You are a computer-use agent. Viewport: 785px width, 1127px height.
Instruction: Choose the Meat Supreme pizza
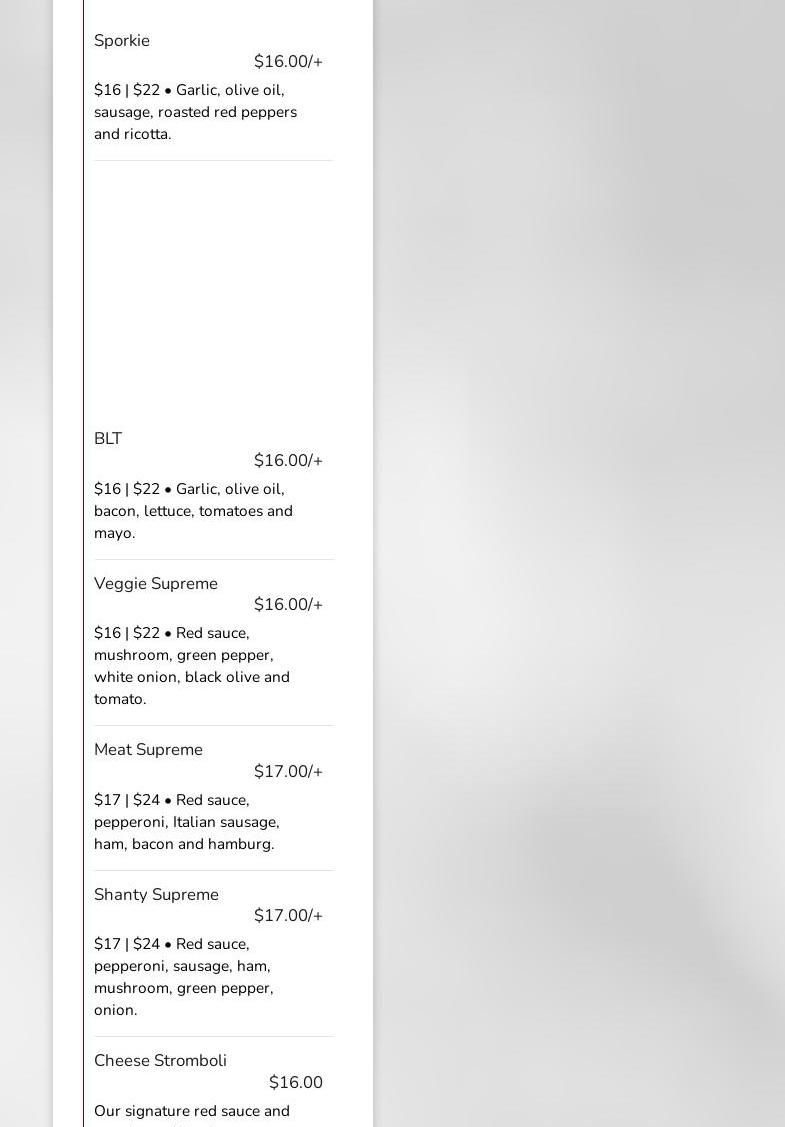point(148,750)
